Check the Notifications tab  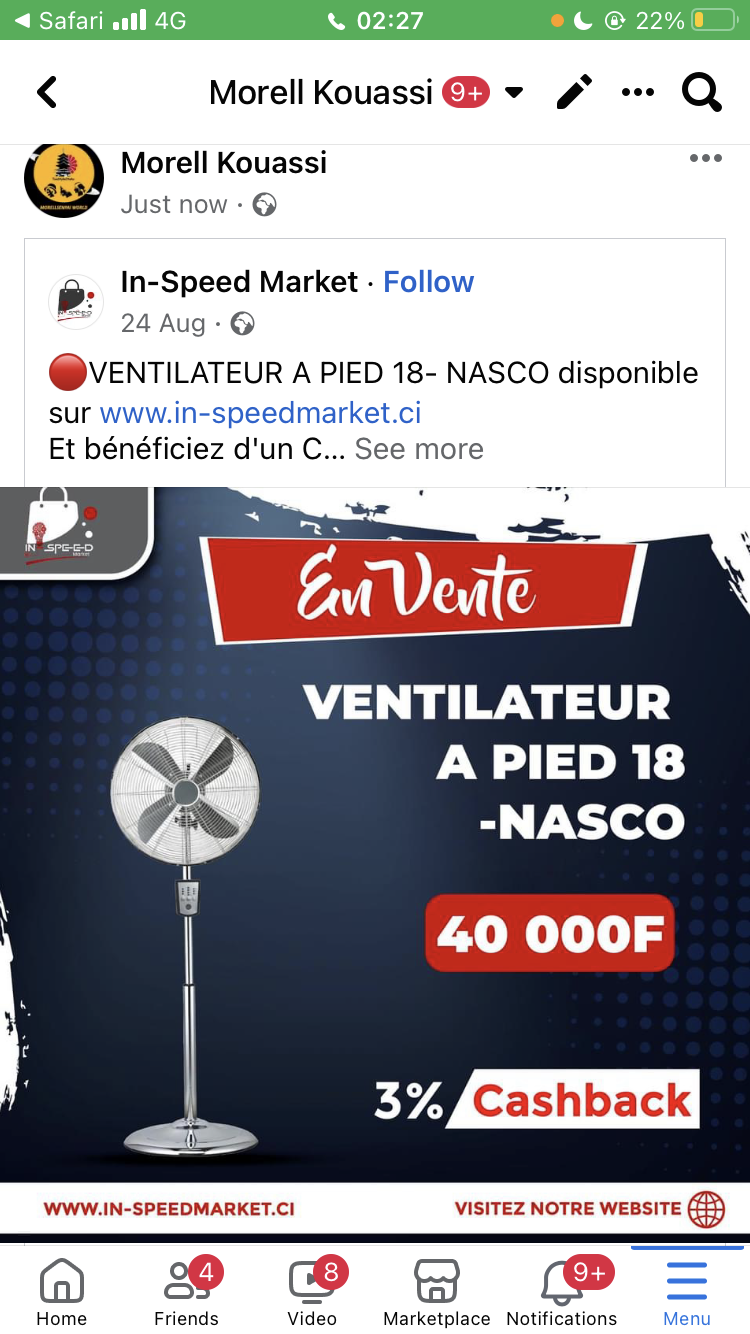pos(562,1292)
